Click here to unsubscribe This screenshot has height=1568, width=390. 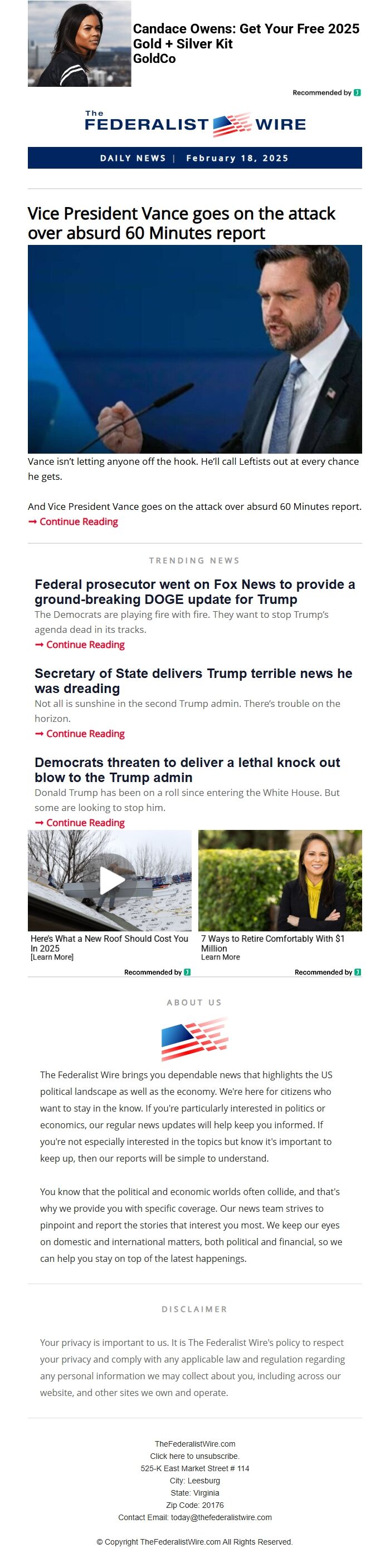tap(195, 1456)
